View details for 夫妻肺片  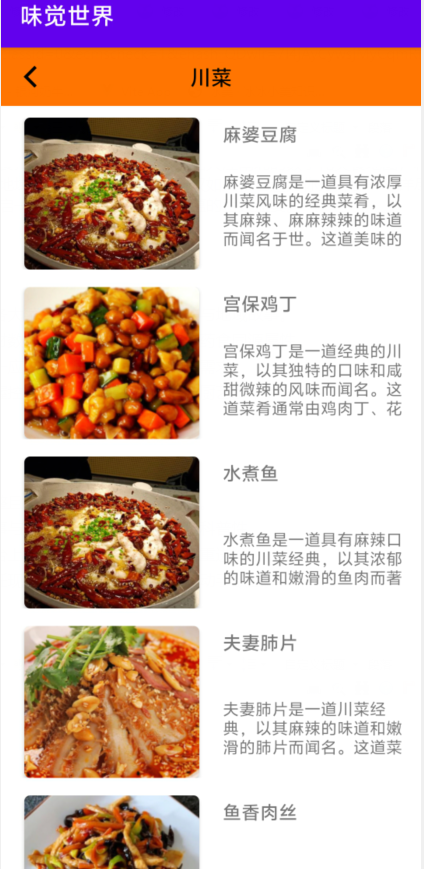(x=213, y=702)
